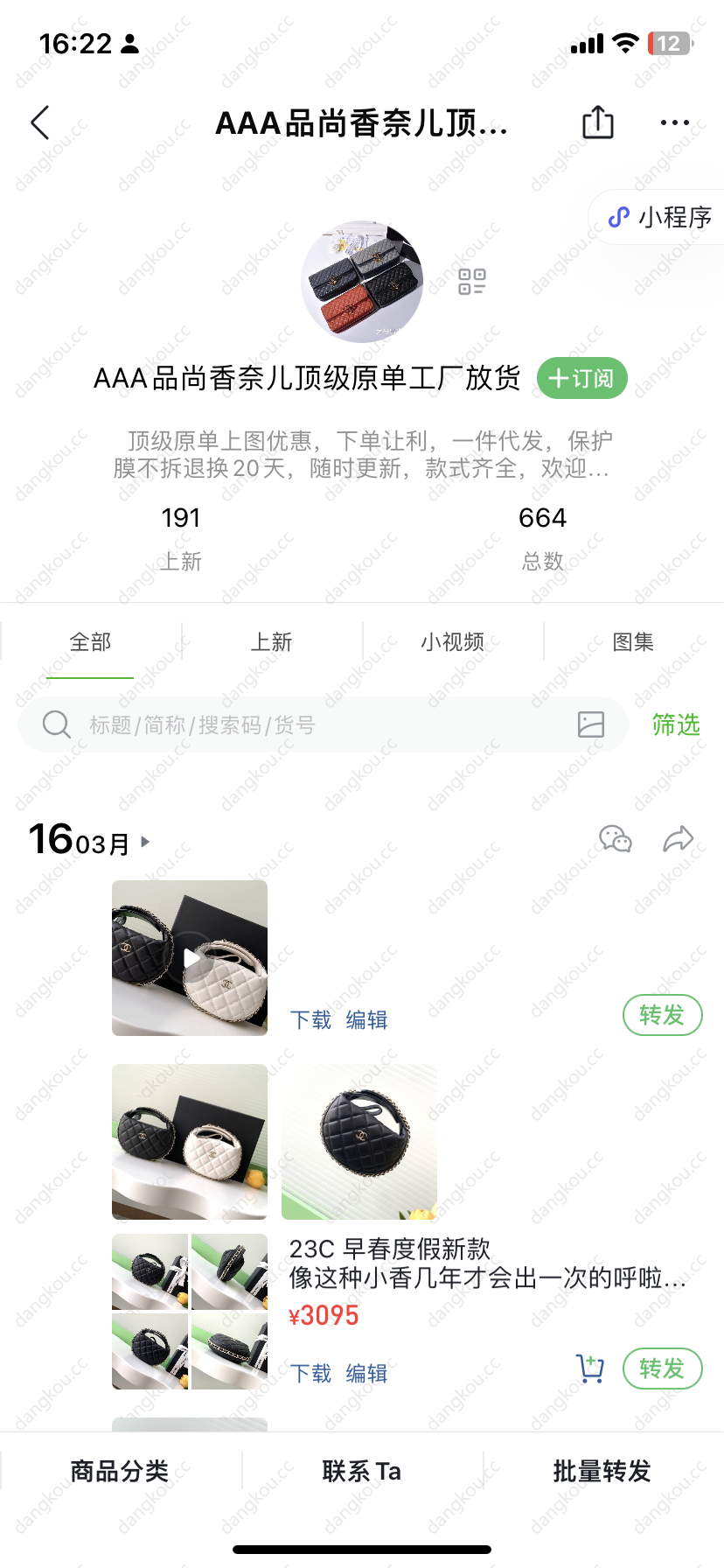Viewport: 724px width, 1568px height.
Task: Open the 小程序 mini program button
Action: click(x=662, y=217)
